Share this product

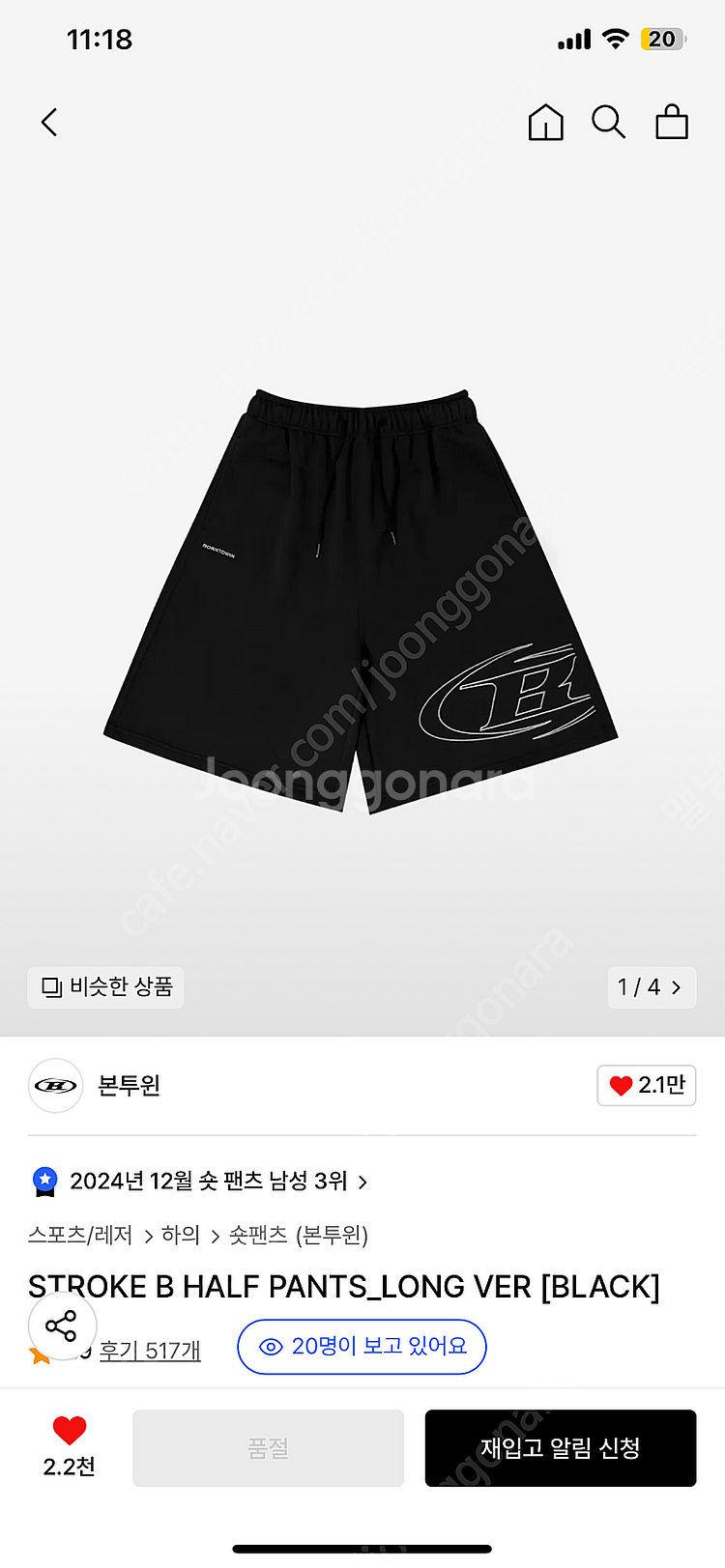pyautogui.click(x=62, y=1326)
